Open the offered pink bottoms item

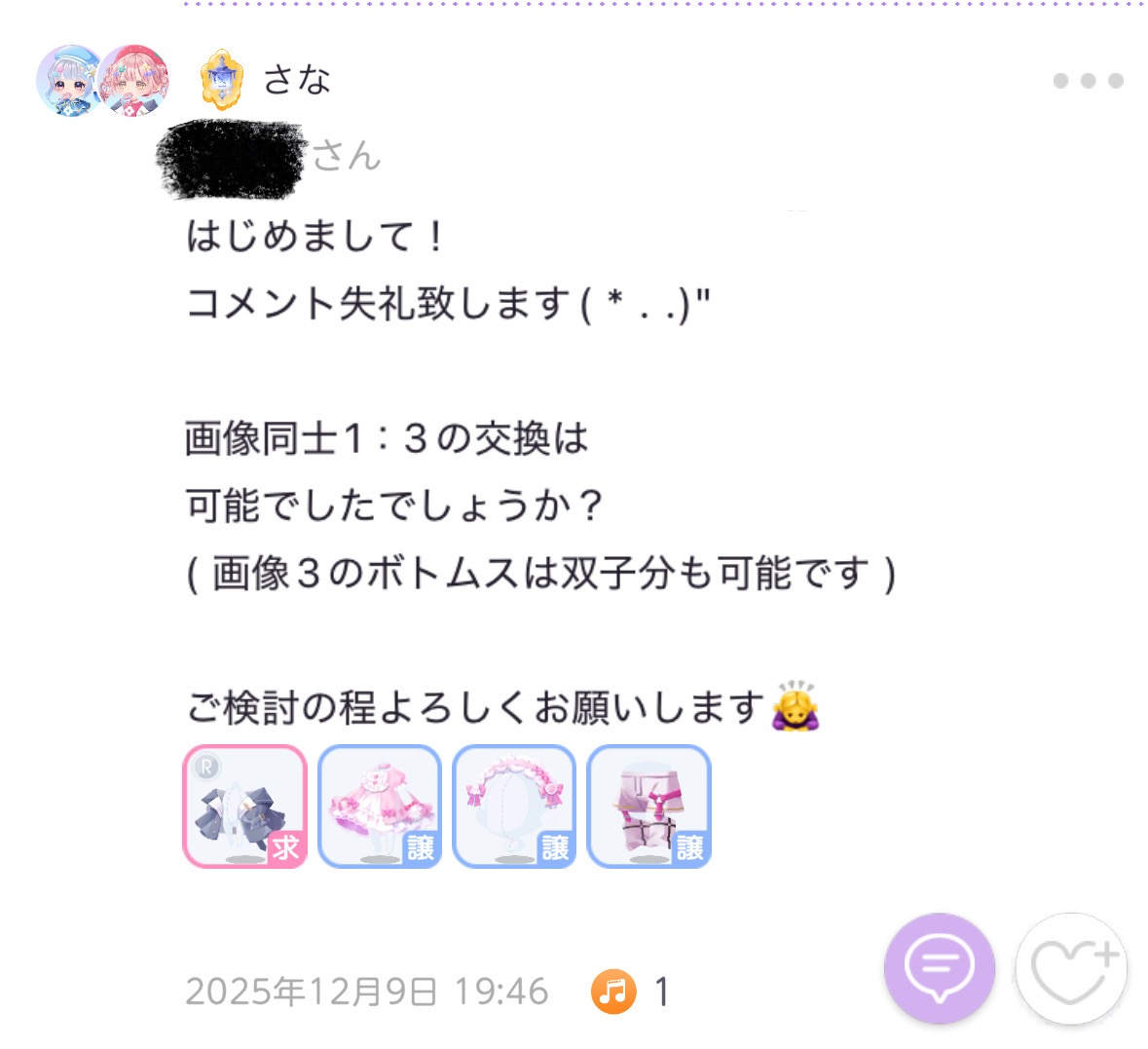[649, 806]
